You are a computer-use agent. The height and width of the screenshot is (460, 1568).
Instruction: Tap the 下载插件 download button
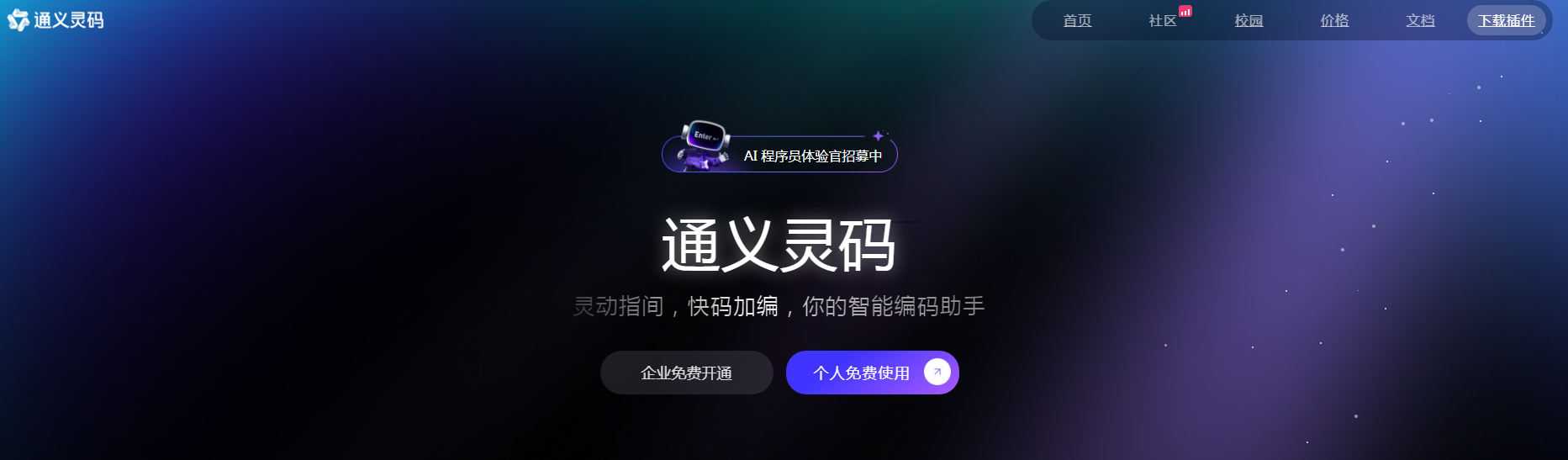(1506, 21)
